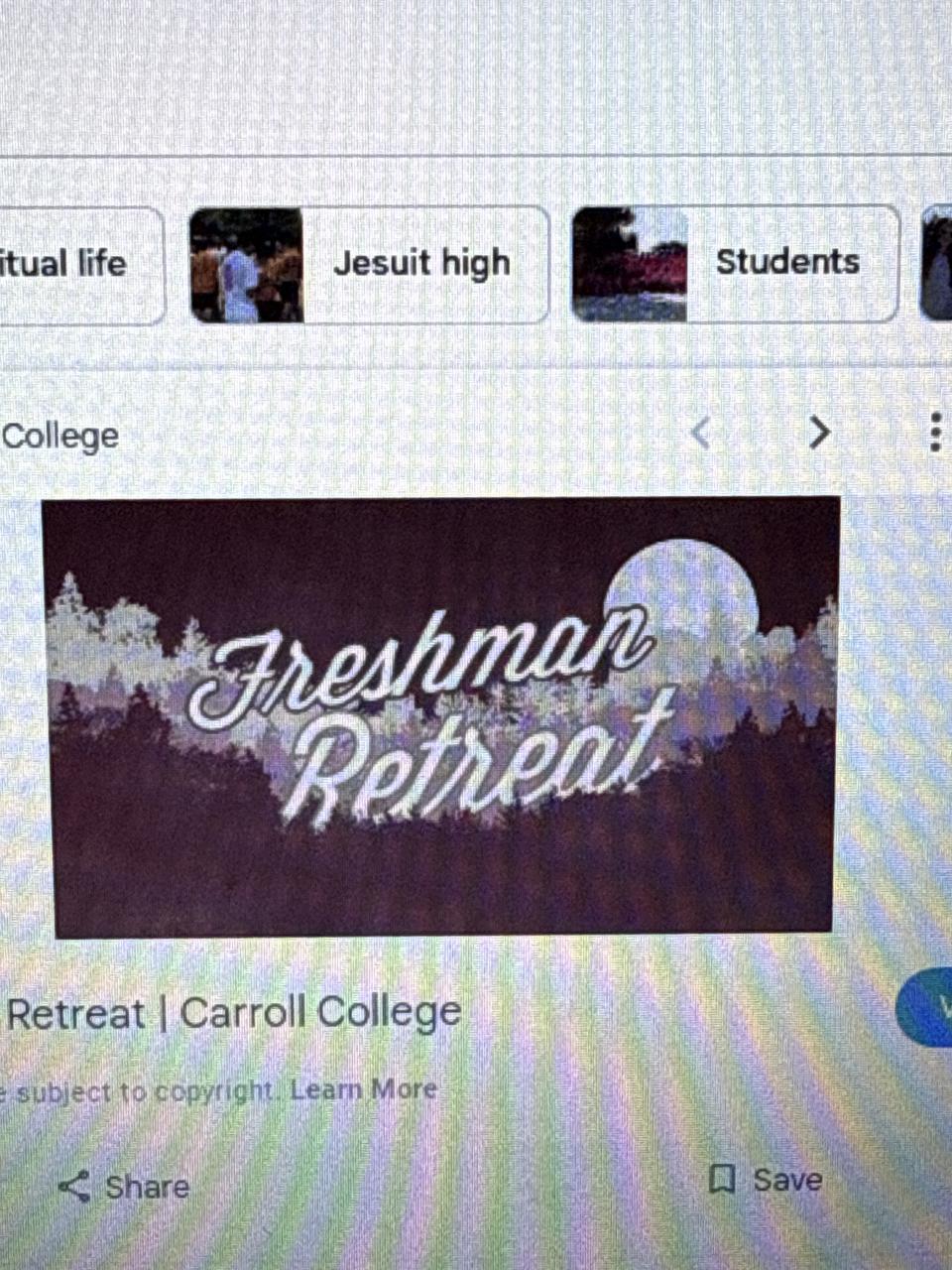Screen dimensions: 952x1270
Task: Open the Freshman Retreat image
Action: coord(442,716)
